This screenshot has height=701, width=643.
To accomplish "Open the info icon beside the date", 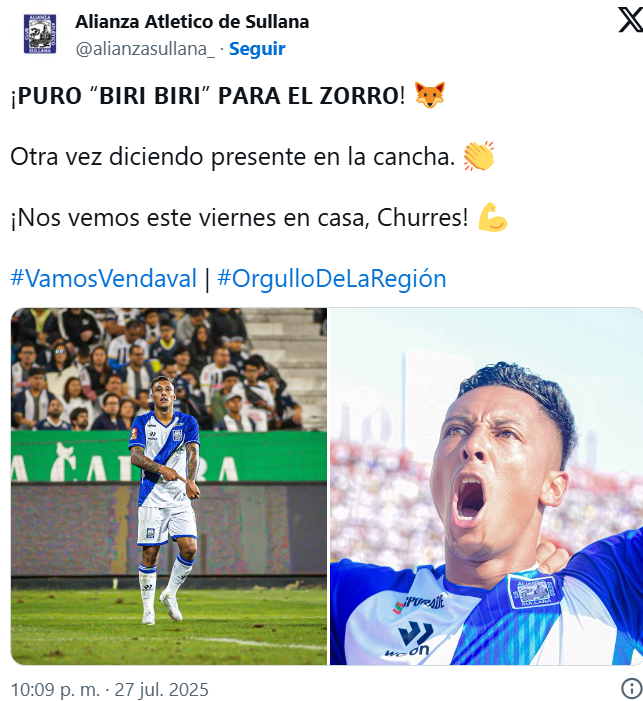I will pos(631,688).
